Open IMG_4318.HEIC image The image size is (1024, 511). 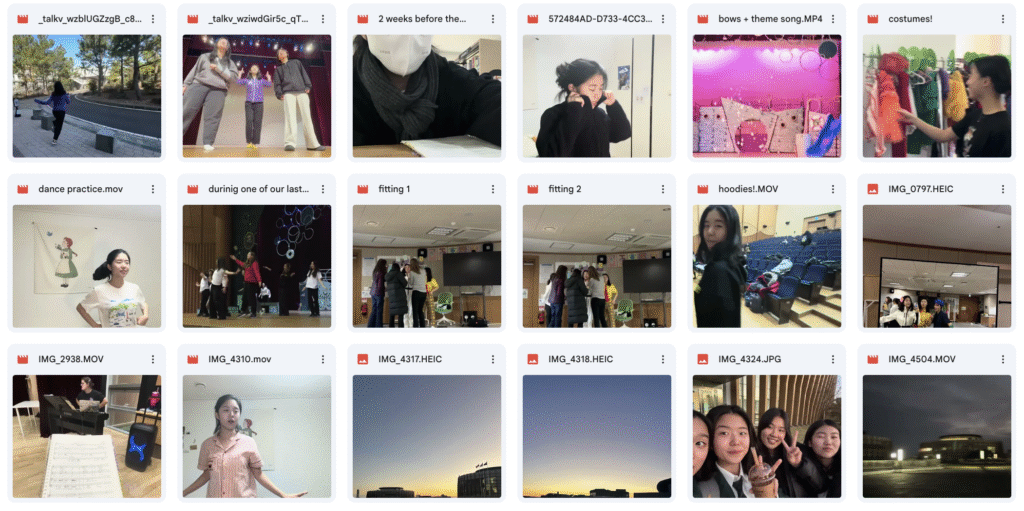point(597,437)
